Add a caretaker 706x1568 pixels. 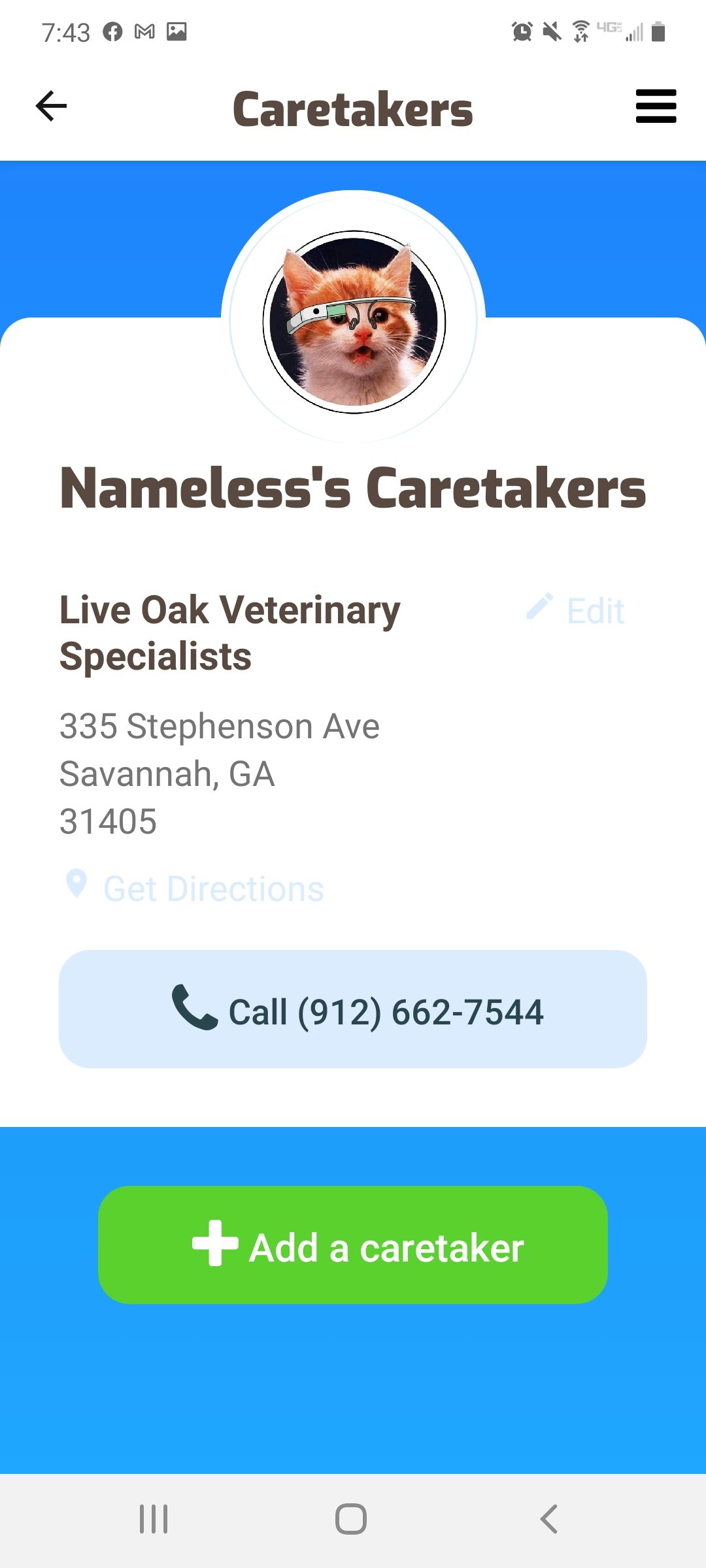point(353,1245)
